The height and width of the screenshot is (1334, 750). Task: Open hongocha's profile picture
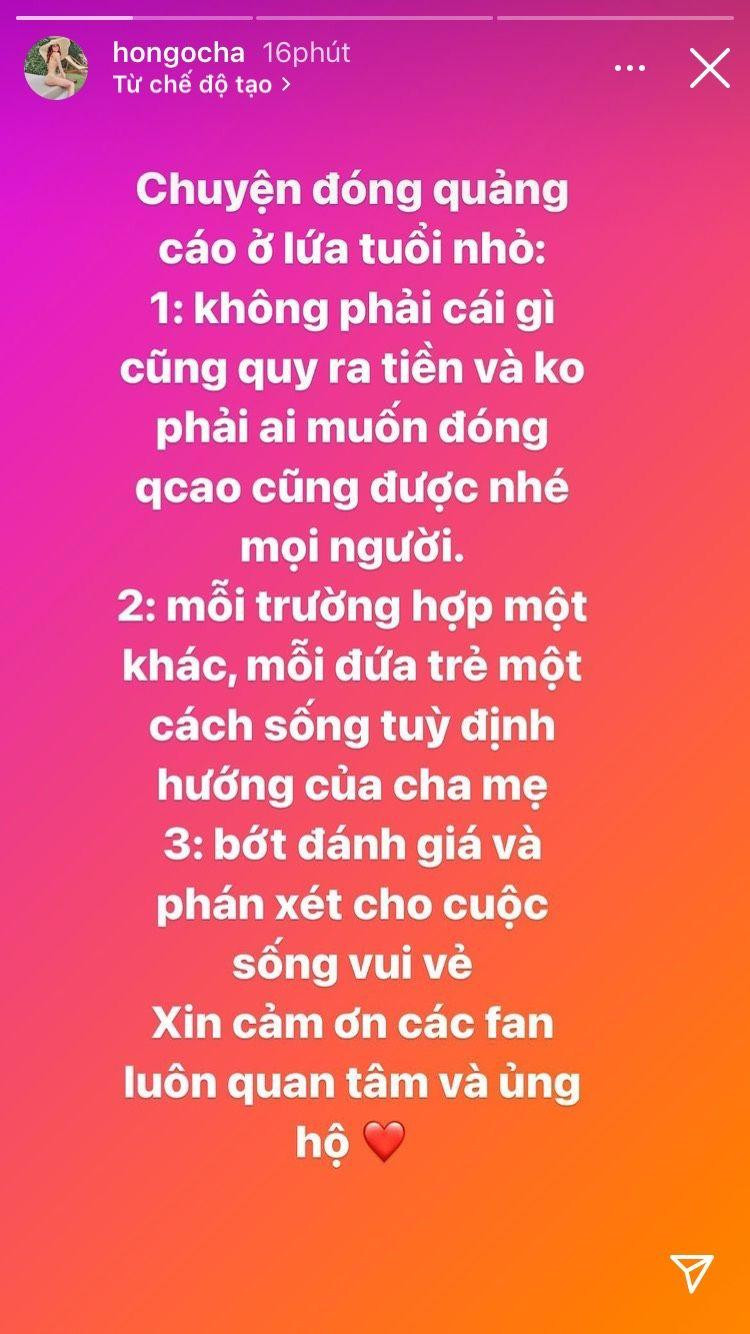point(56,68)
